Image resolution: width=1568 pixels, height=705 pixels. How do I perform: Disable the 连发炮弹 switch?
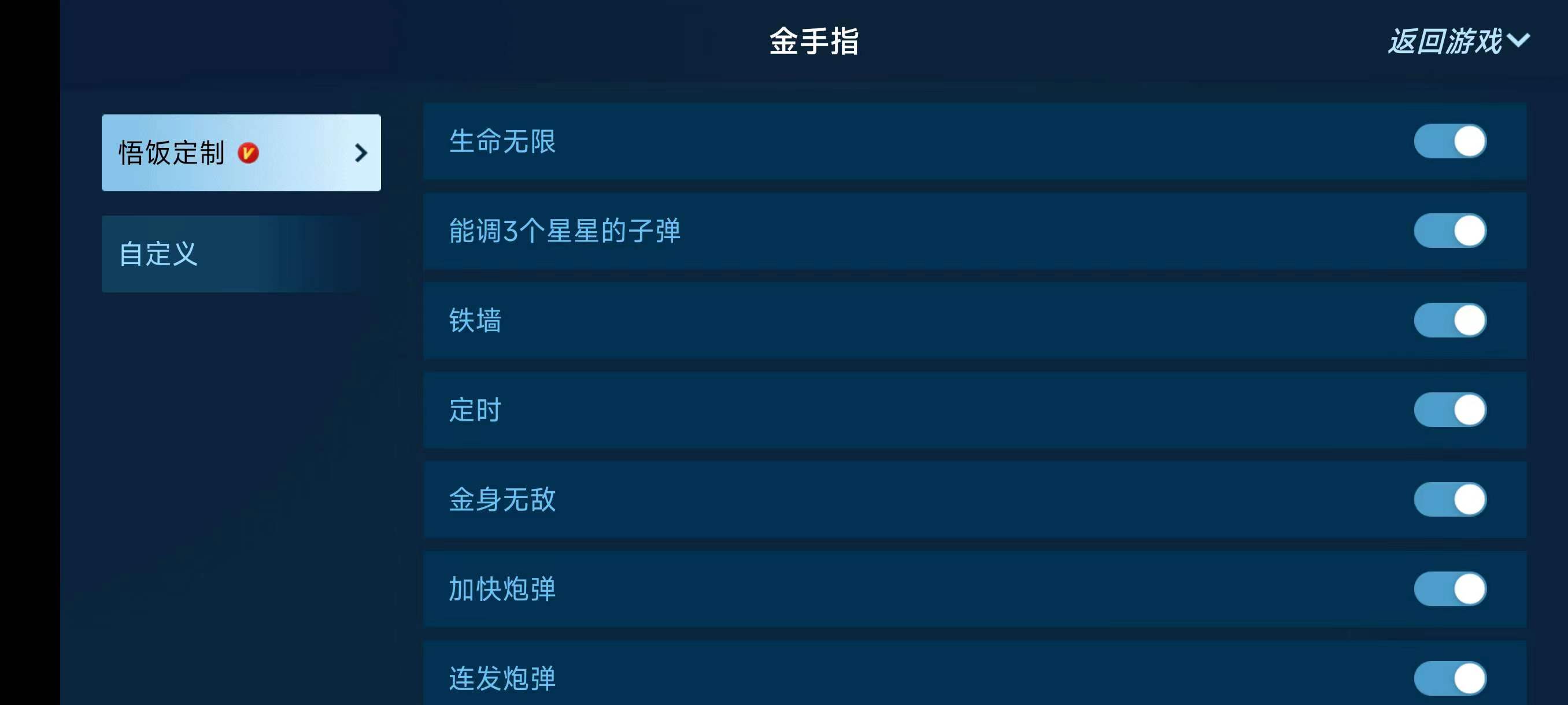(x=1449, y=678)
